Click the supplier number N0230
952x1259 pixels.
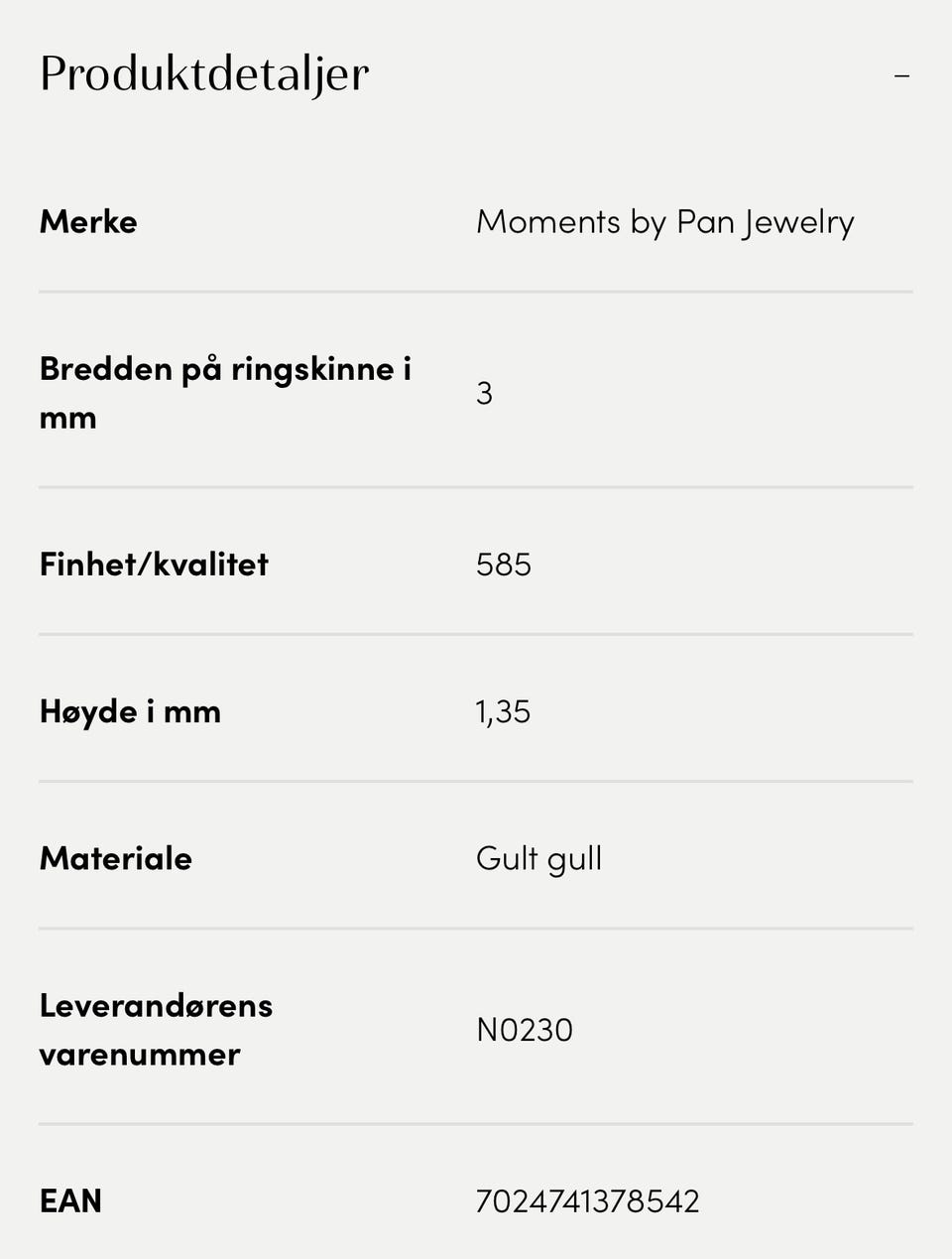tap(525, 1030)
